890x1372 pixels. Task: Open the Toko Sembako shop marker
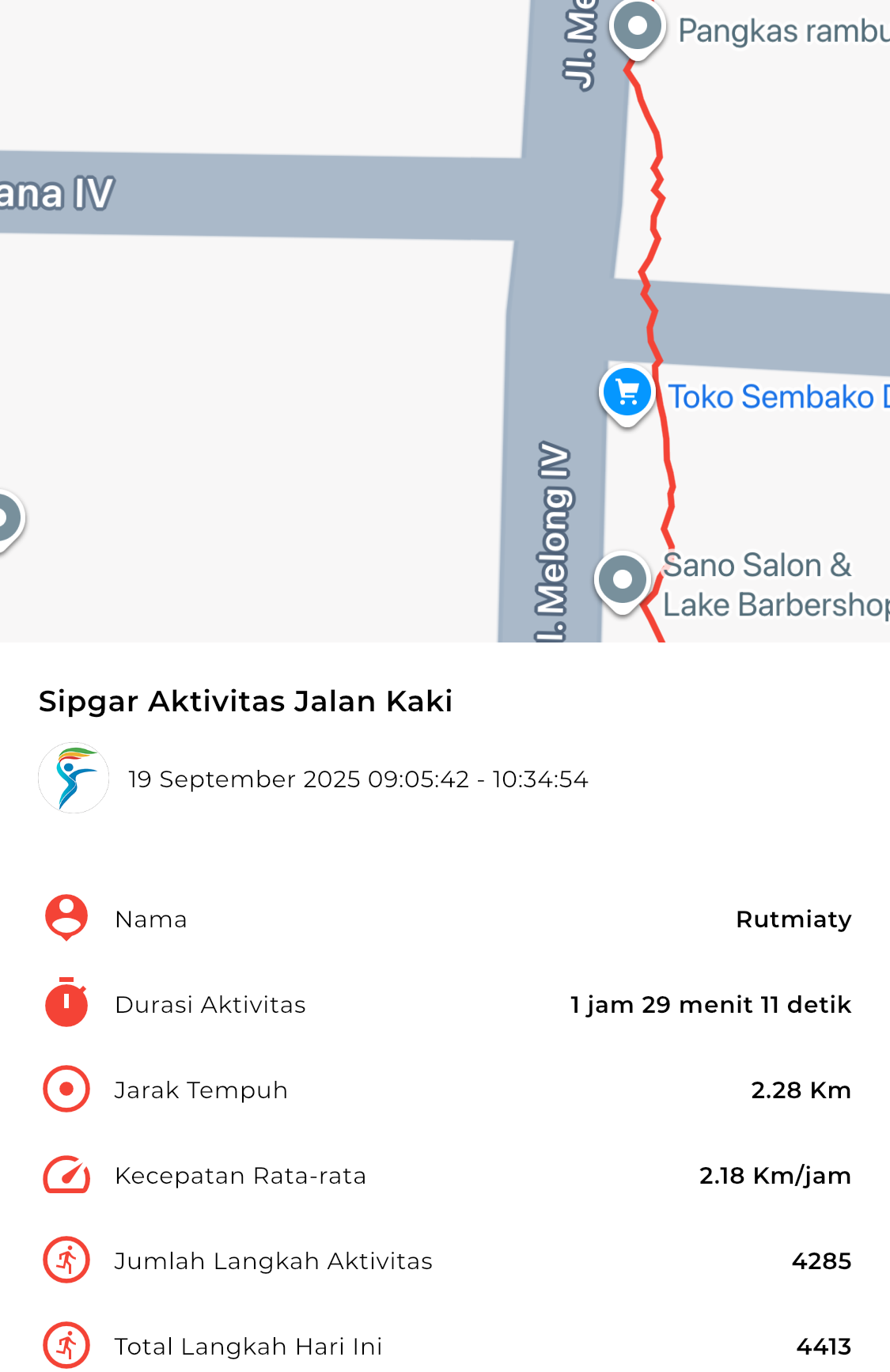[627, 392]
